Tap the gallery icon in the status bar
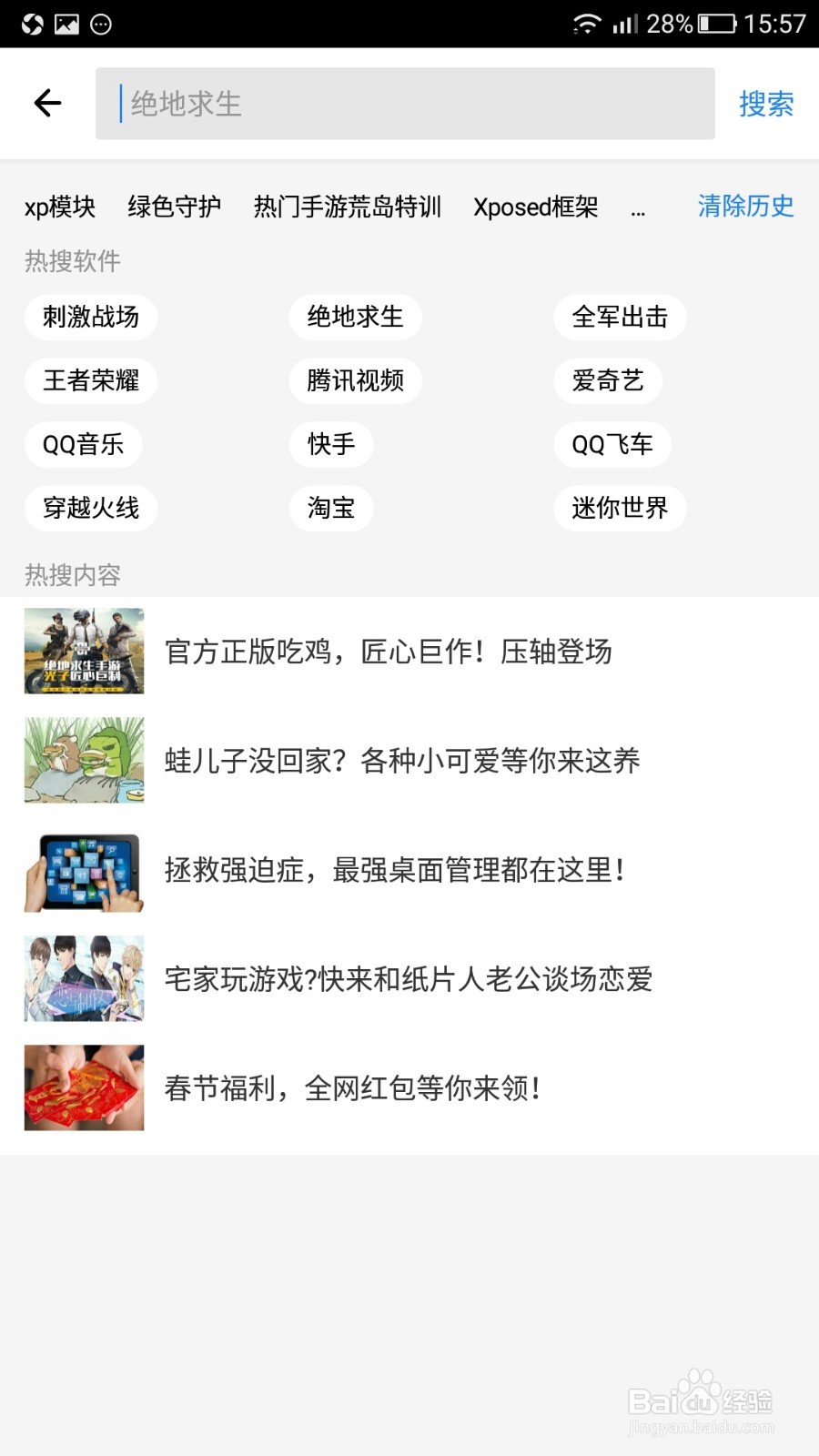 click(64, 25)
